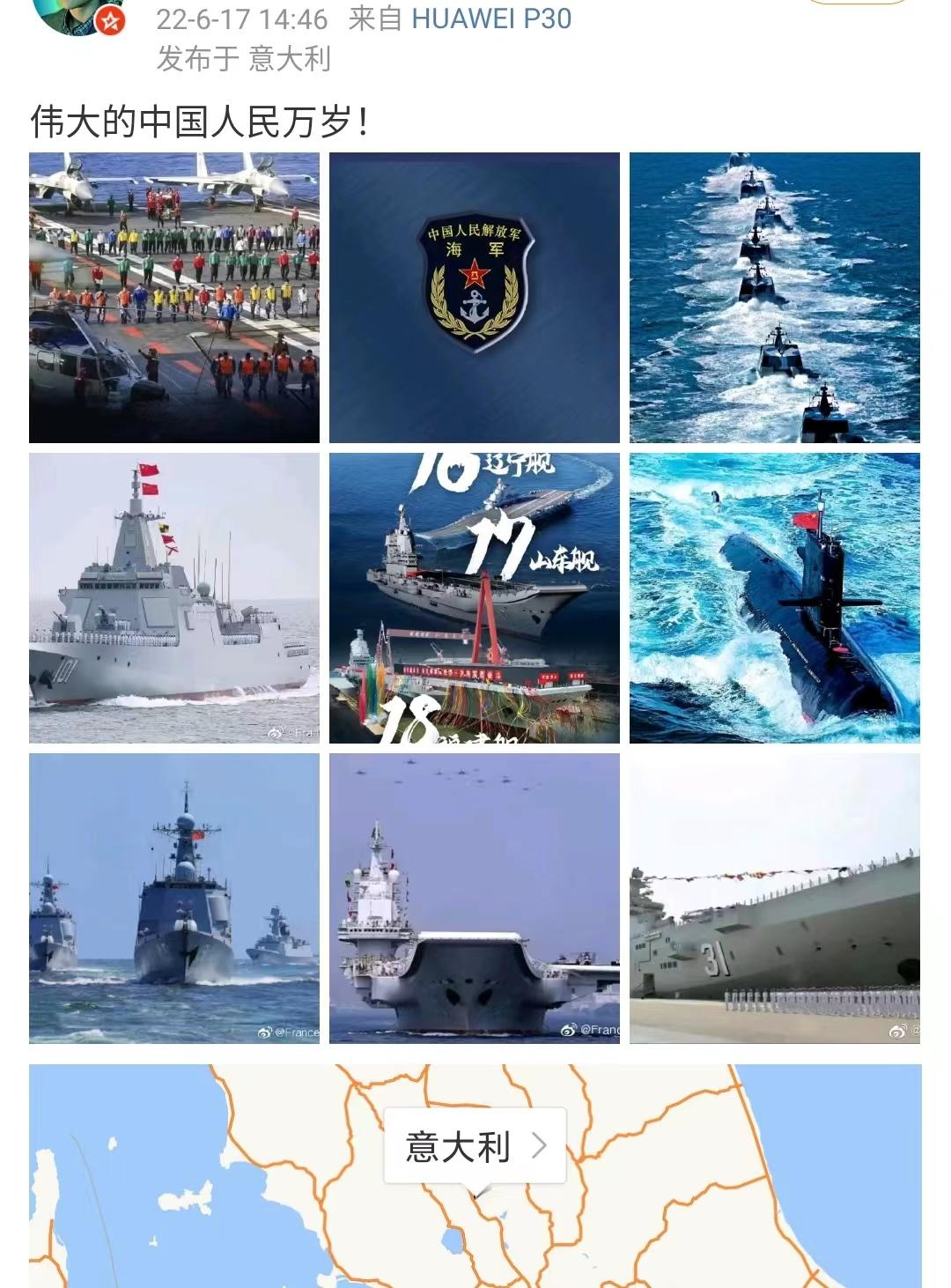The width and height of the screenshot is (951, 1288).
Task: View the photo of ships in a line
Action: tap(775, 298)
